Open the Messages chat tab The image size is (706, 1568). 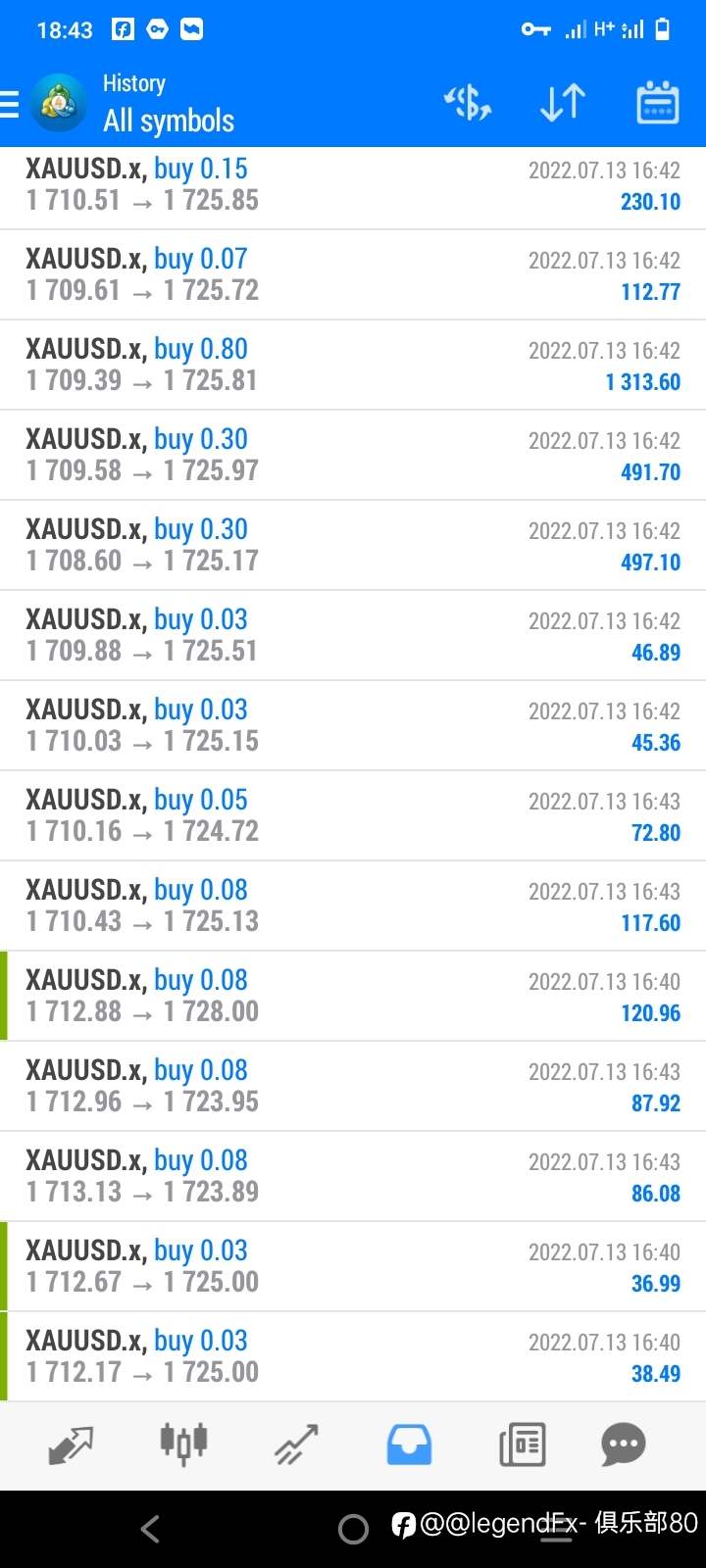pyautogui.click(x=624, y=1445)
